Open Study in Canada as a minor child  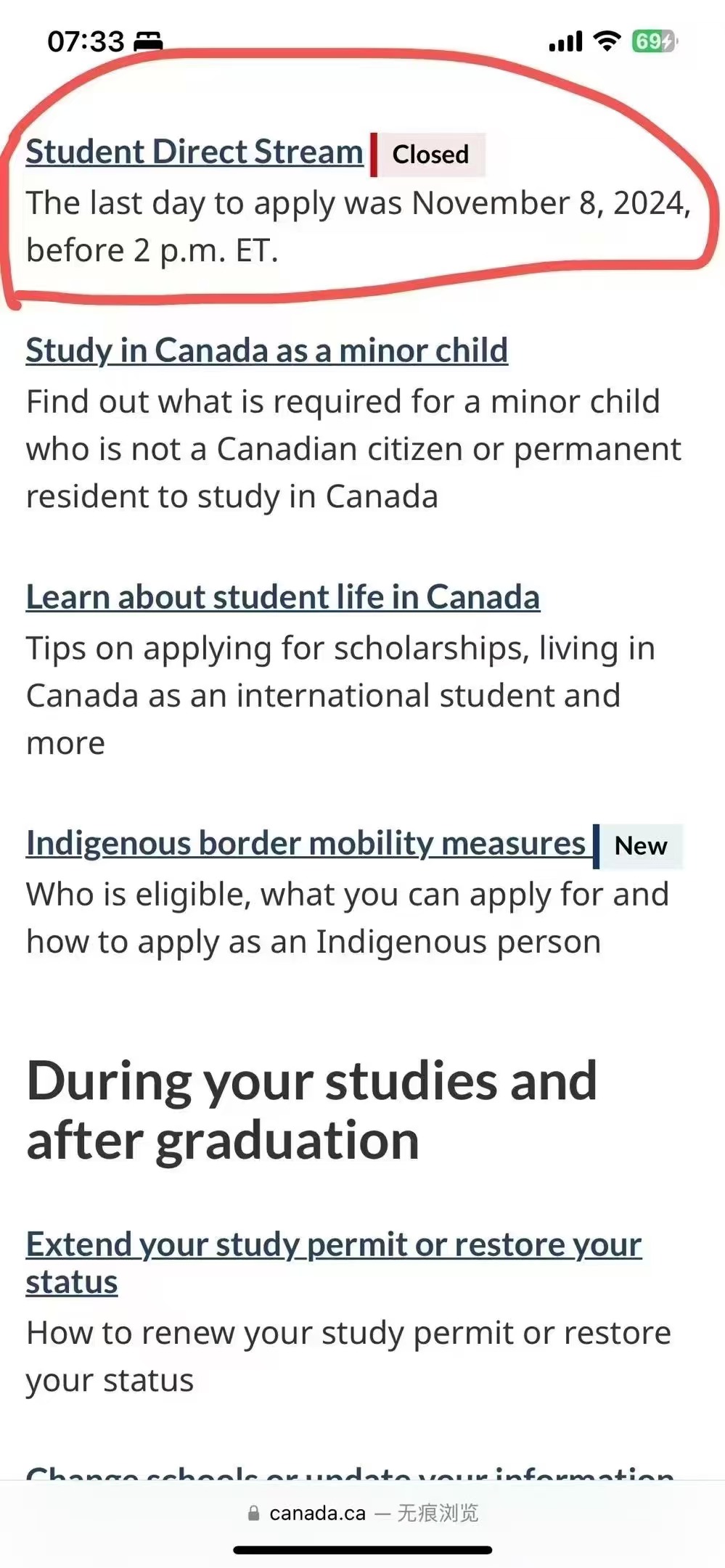pyautogui.click(x=267, y=350)
